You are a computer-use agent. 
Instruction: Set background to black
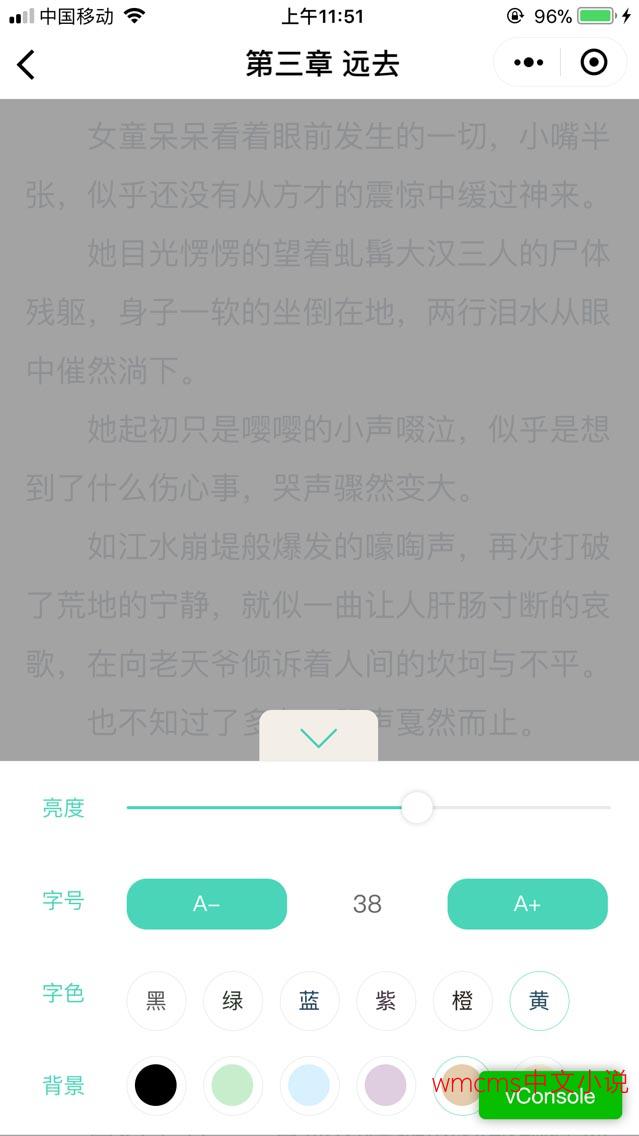tap(156, 1085)
